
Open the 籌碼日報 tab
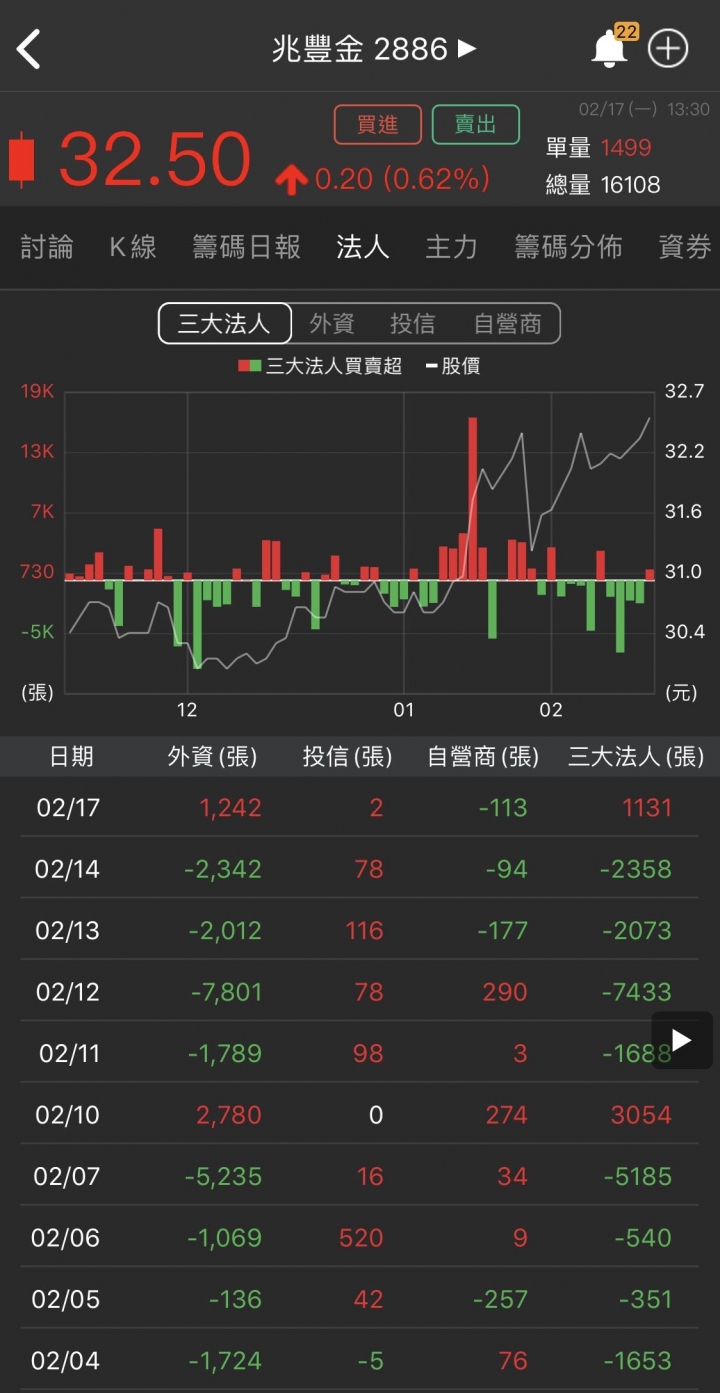click(x=246, y=247)
